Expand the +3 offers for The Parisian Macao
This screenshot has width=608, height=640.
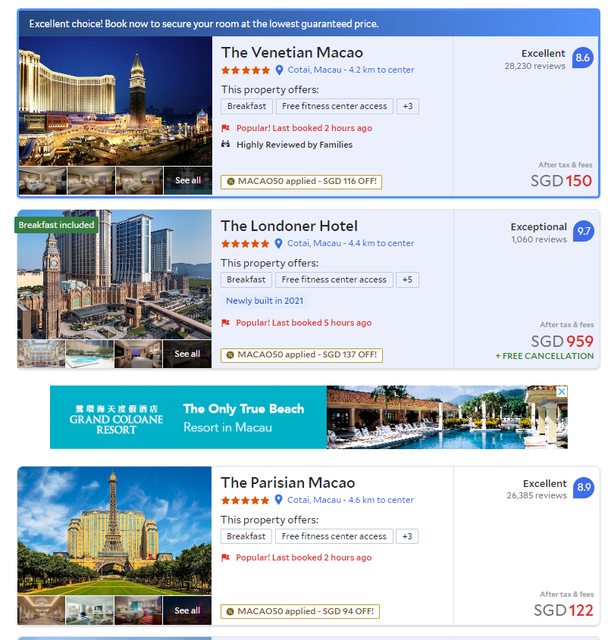coord(407,536)
